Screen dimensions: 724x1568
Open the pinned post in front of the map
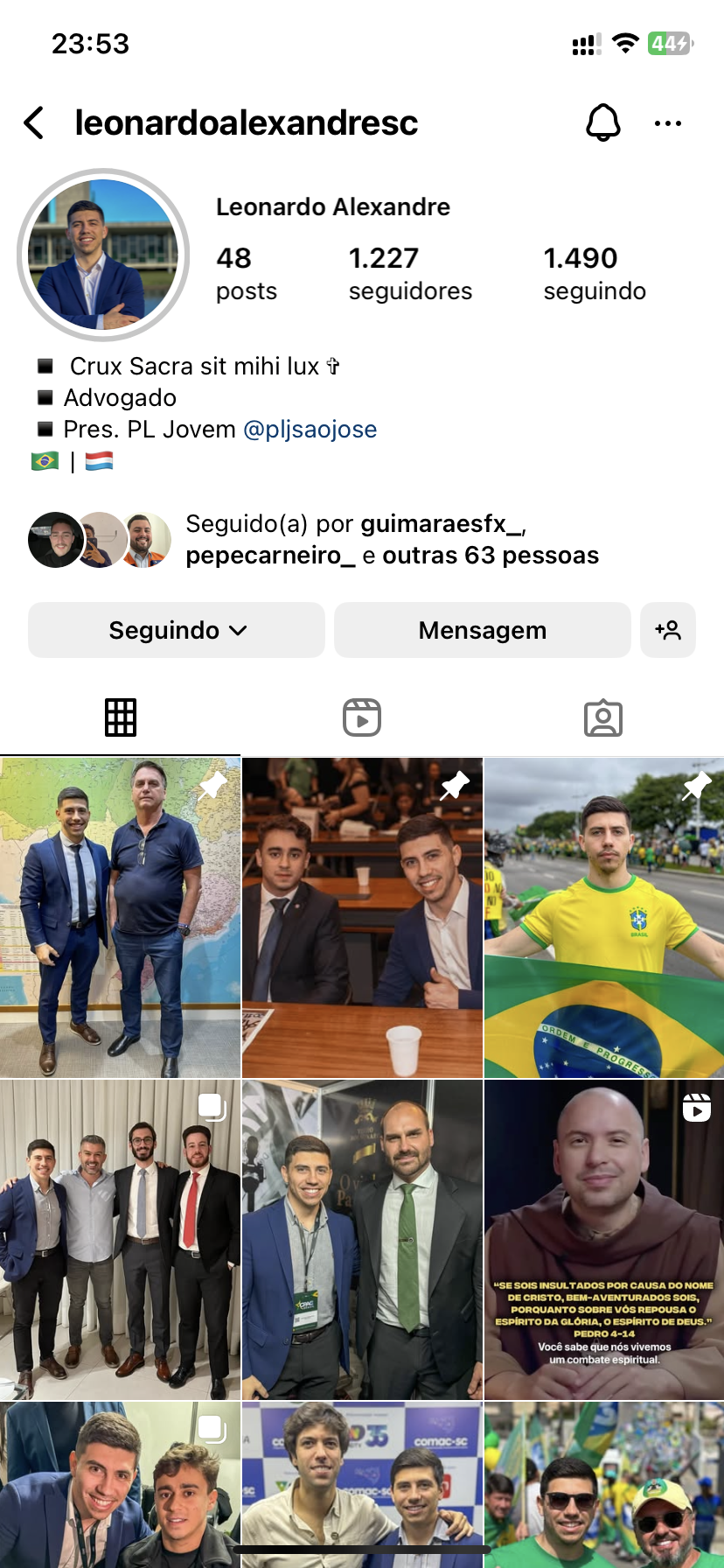click(120, 917)
